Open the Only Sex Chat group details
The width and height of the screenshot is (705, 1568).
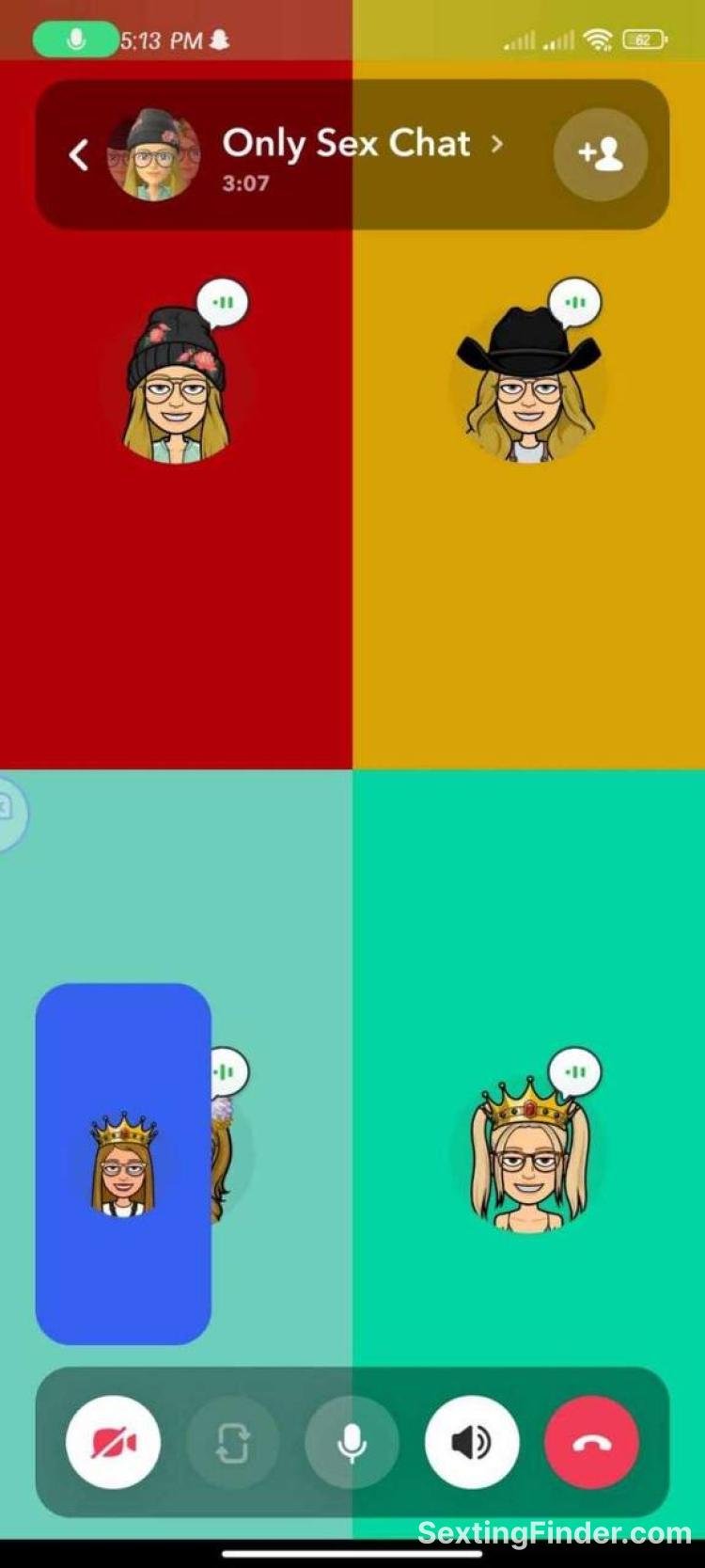click(x=346, y=144)
